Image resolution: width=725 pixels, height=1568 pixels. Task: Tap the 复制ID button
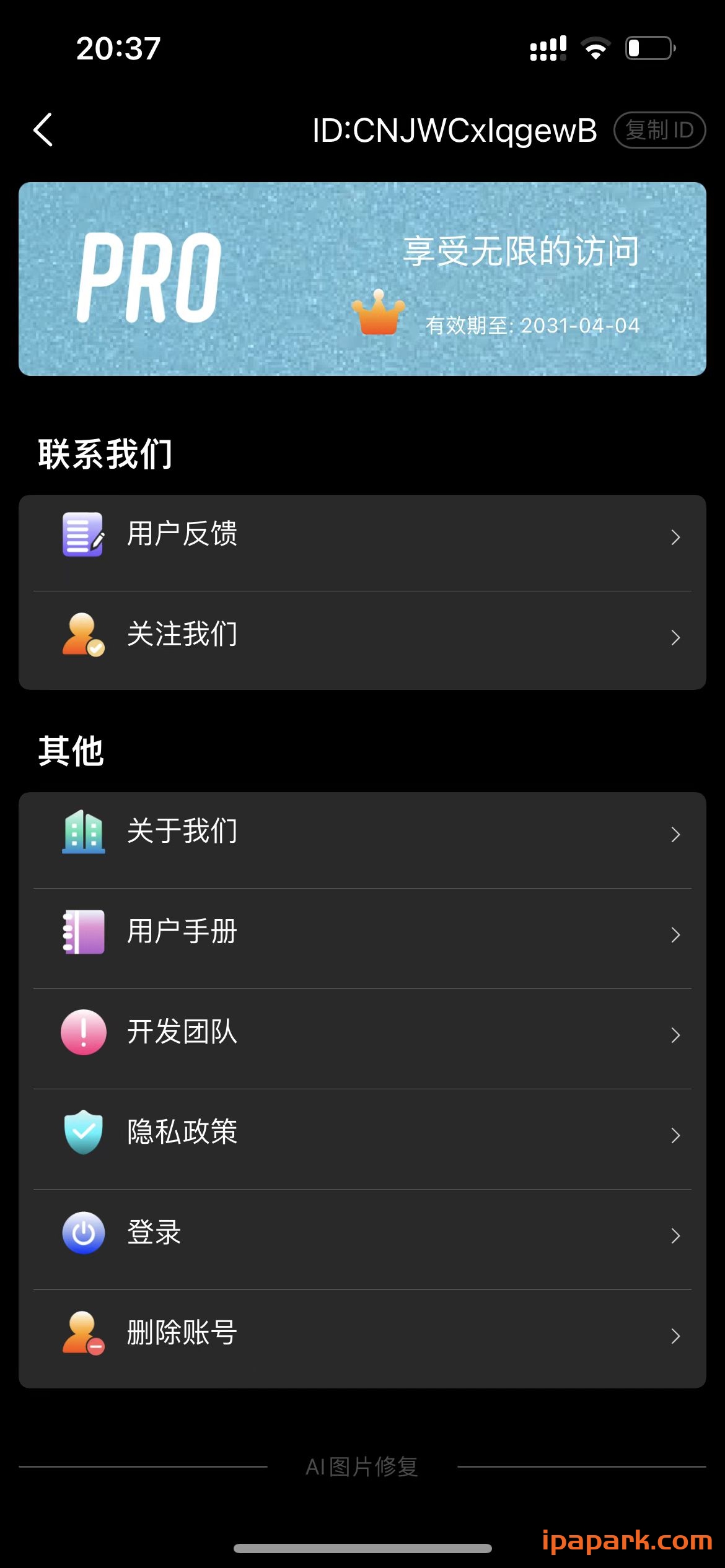click(659, 130)
